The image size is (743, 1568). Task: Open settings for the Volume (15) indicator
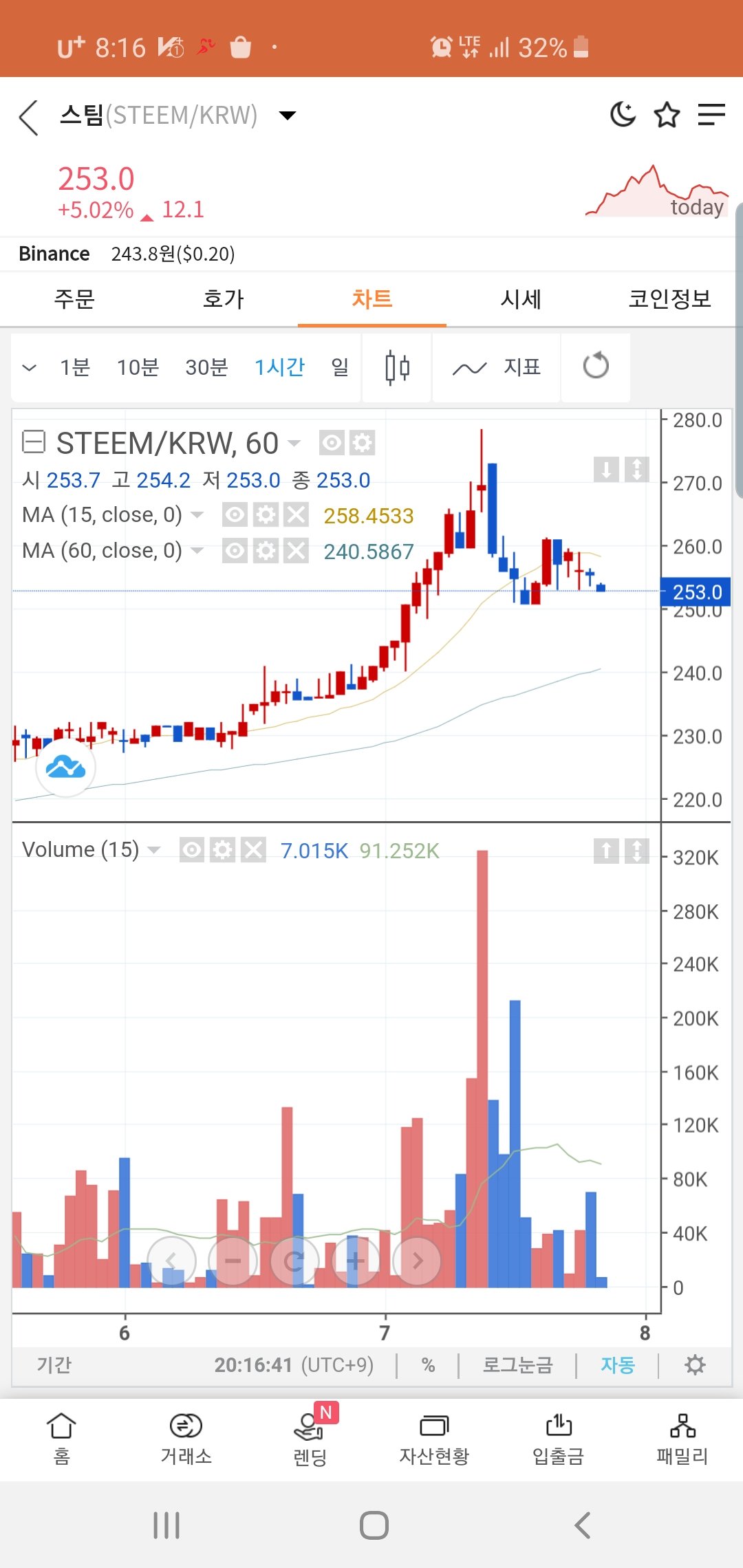point(222,850)
